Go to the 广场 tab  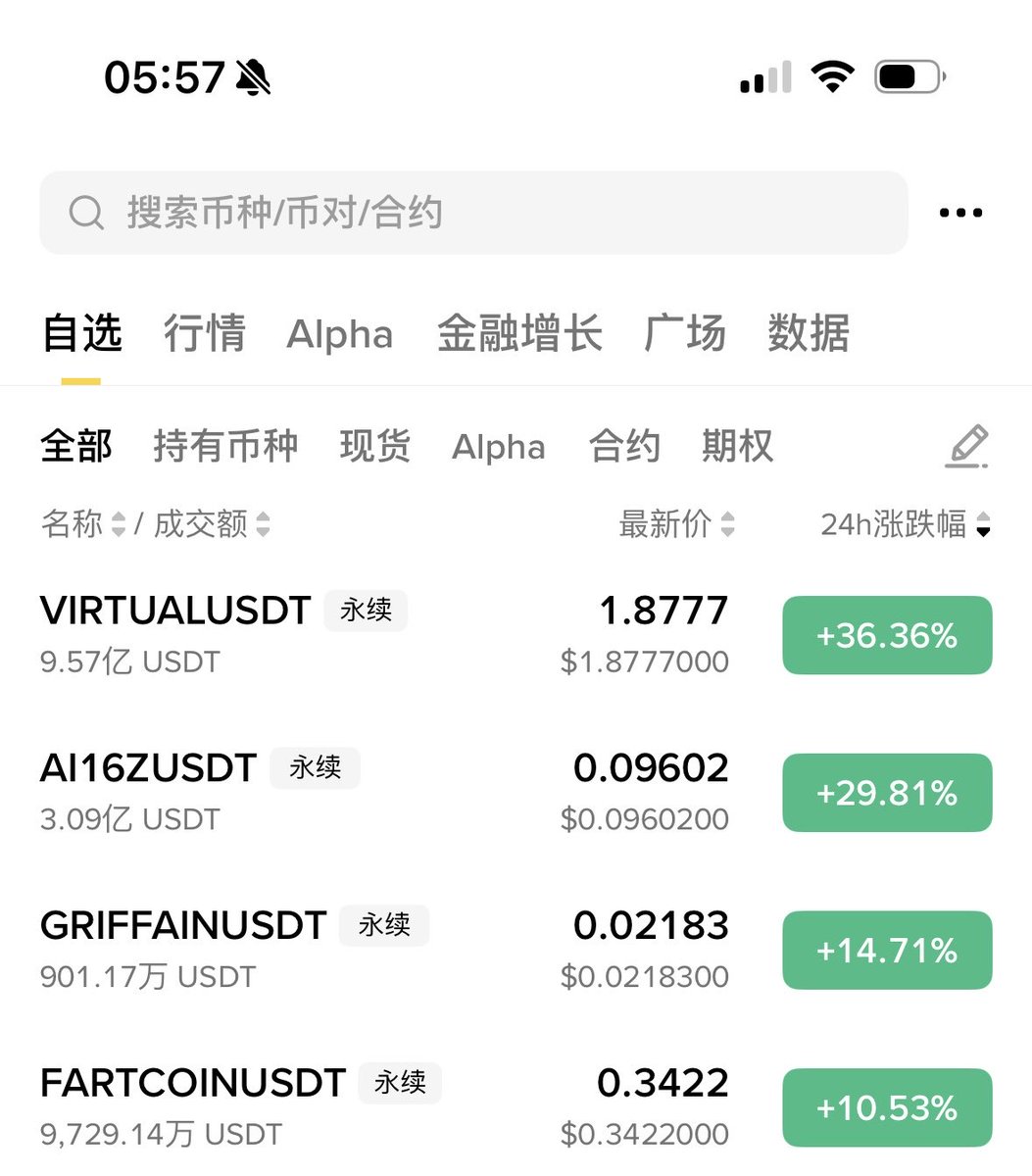(685, 333)
